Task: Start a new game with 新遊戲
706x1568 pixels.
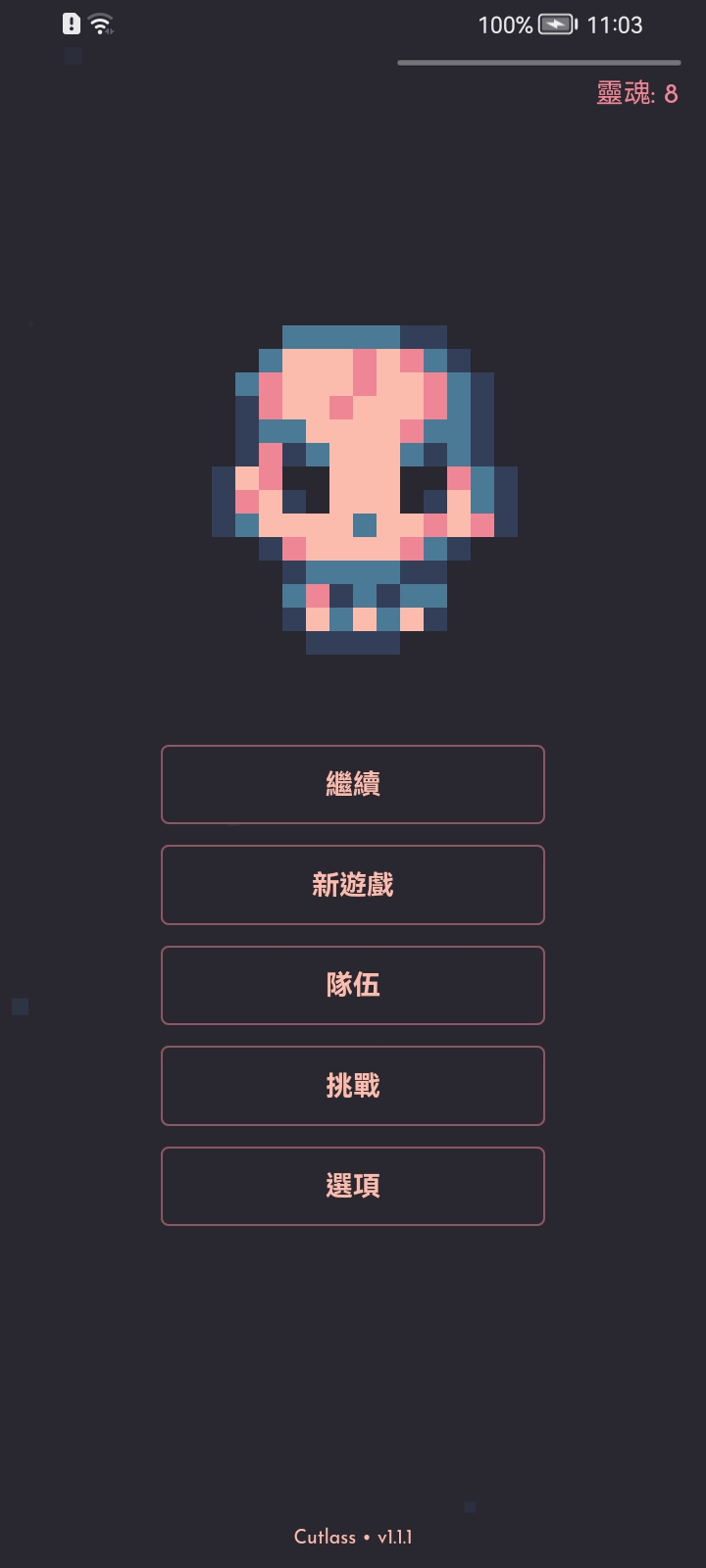Action: [x=353, y=885]
